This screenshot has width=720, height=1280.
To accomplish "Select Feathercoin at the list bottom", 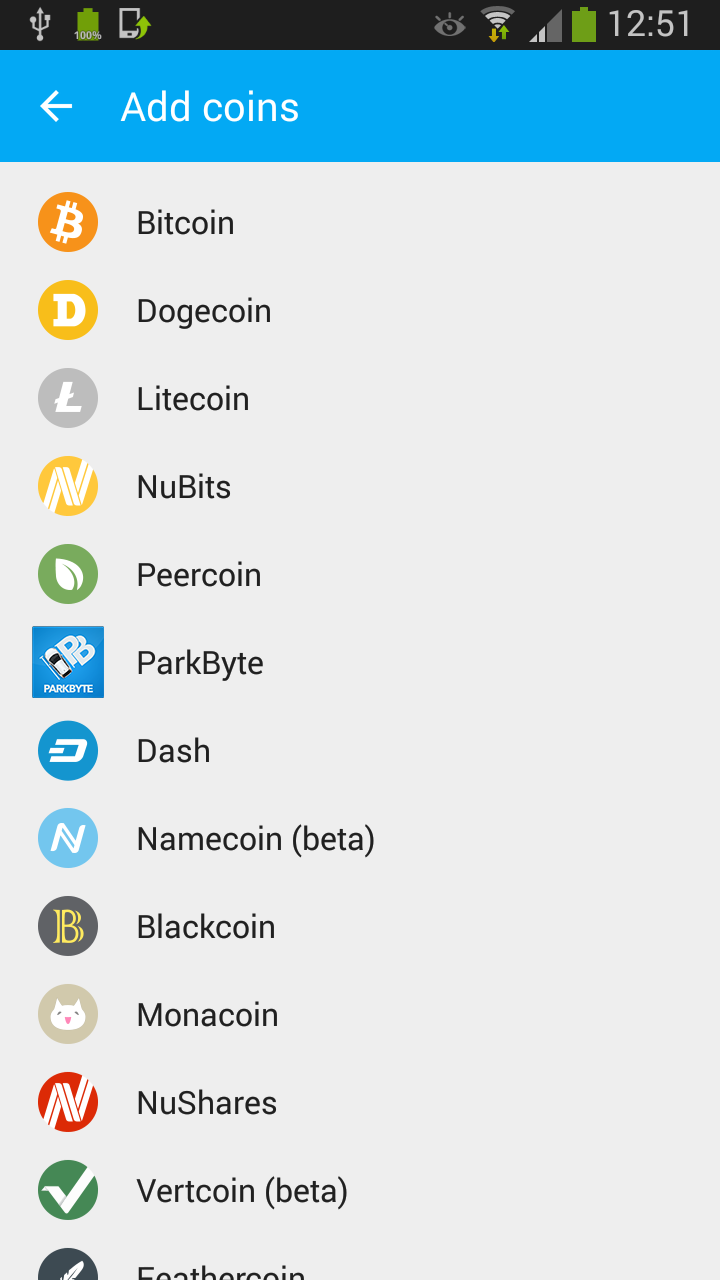I will [x=360, y=1258].
